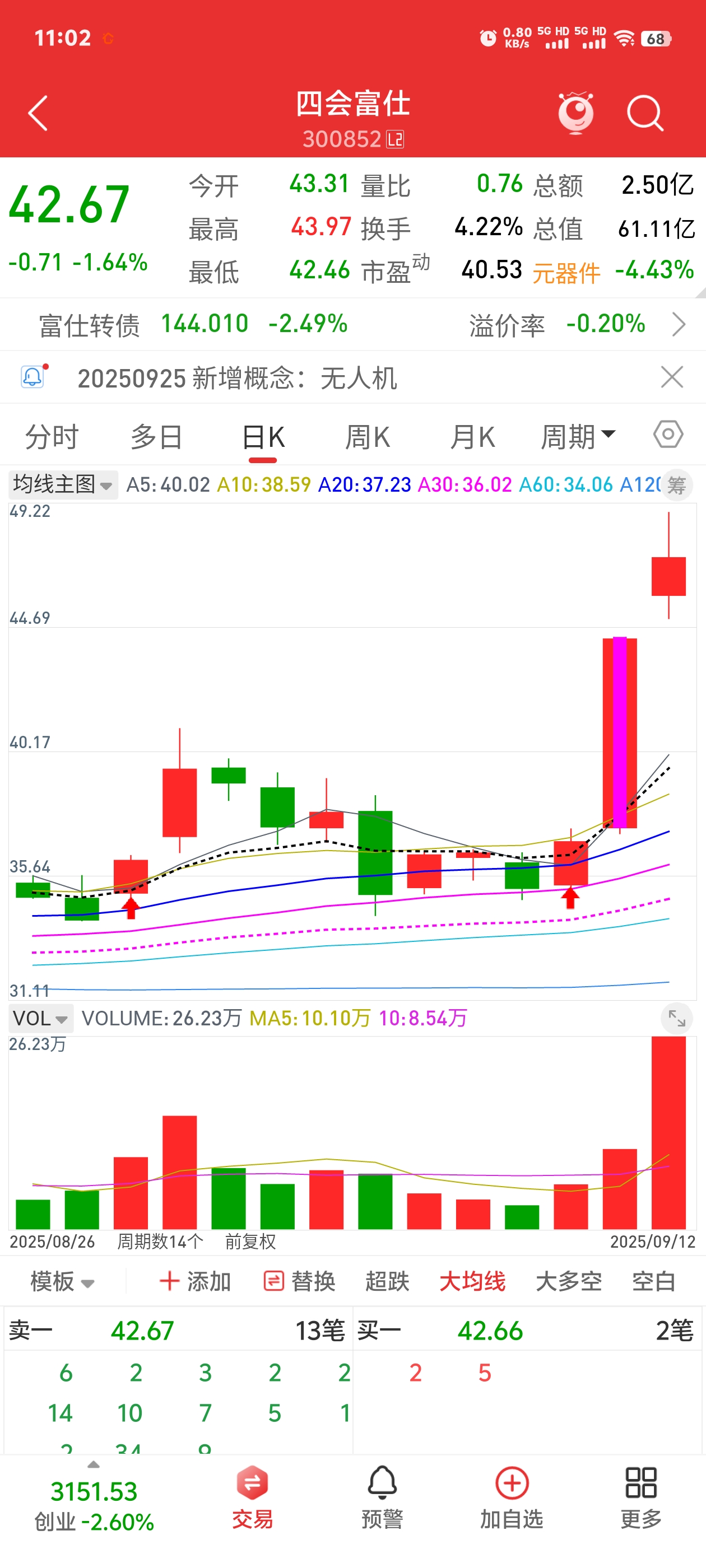Go back using the top-left arrow

38,113
